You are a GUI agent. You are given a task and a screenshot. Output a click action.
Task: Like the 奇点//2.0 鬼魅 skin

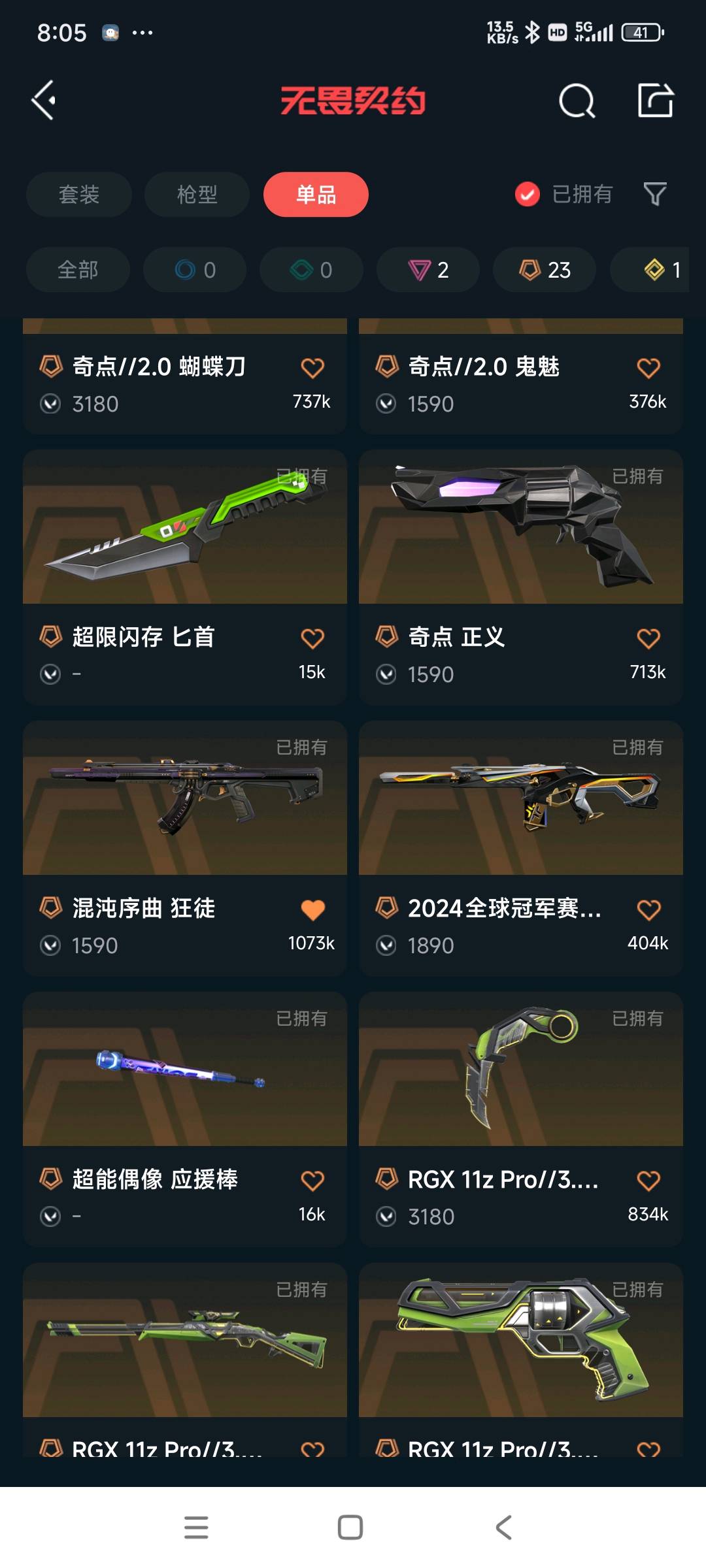pyautogui.click(x=648, y=368)
